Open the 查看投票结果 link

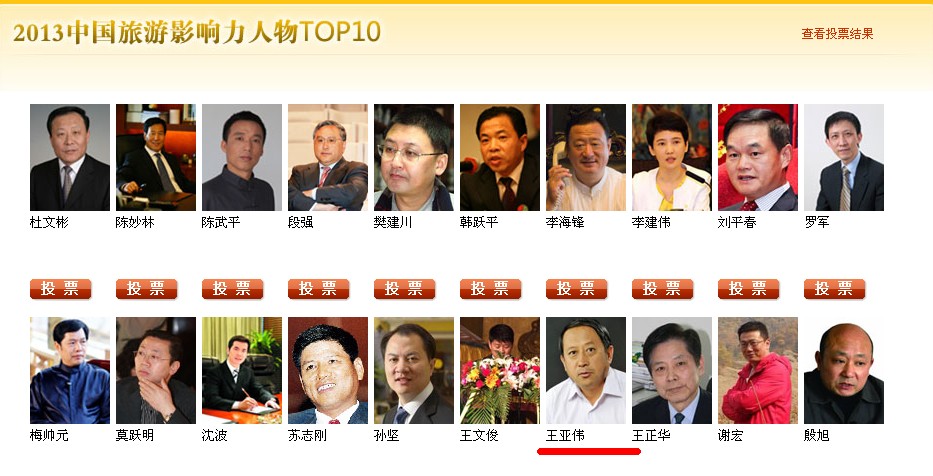pyautogui.click(x=836, y=34)
